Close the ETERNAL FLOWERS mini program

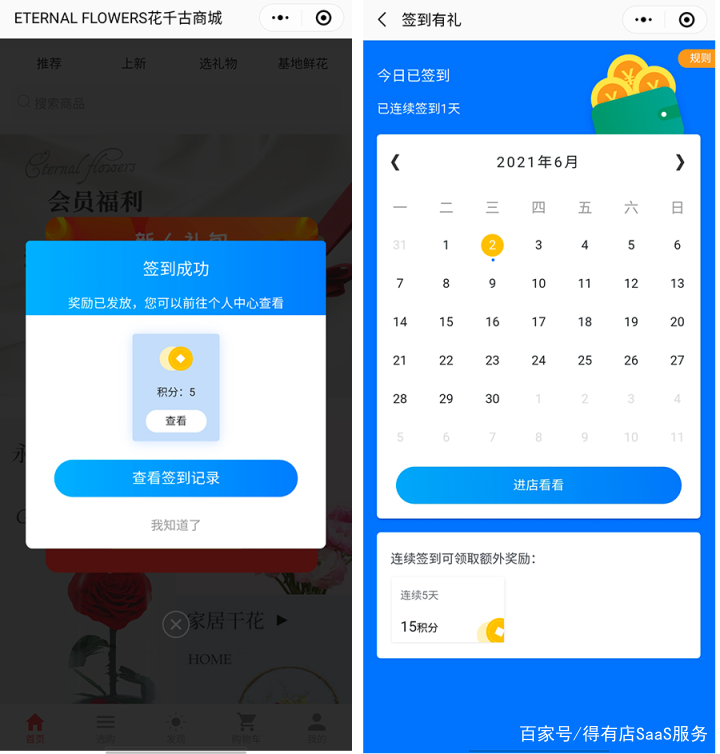323,18
